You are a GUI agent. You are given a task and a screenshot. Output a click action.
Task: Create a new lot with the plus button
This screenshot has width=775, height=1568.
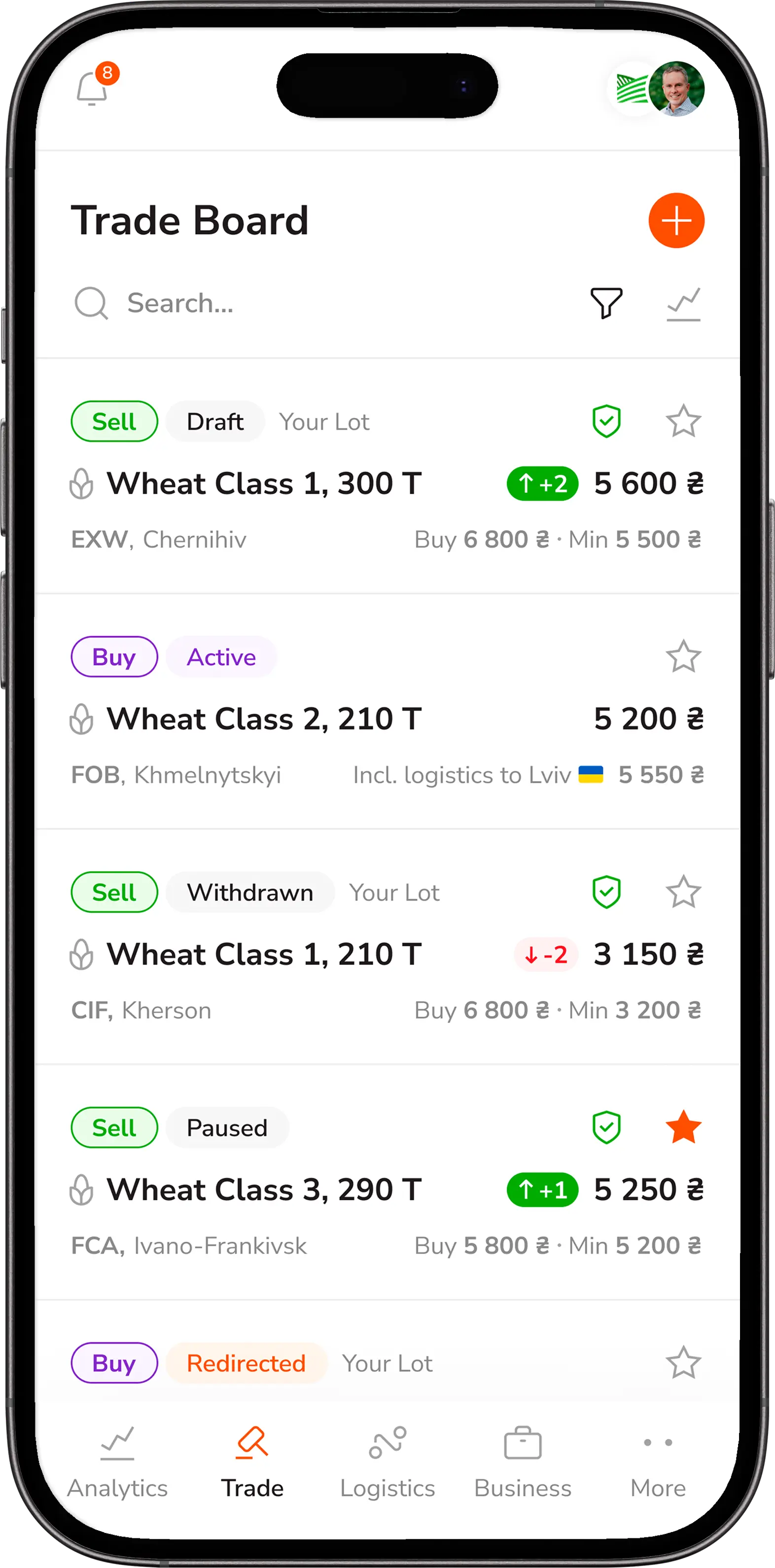click(676, 220)
